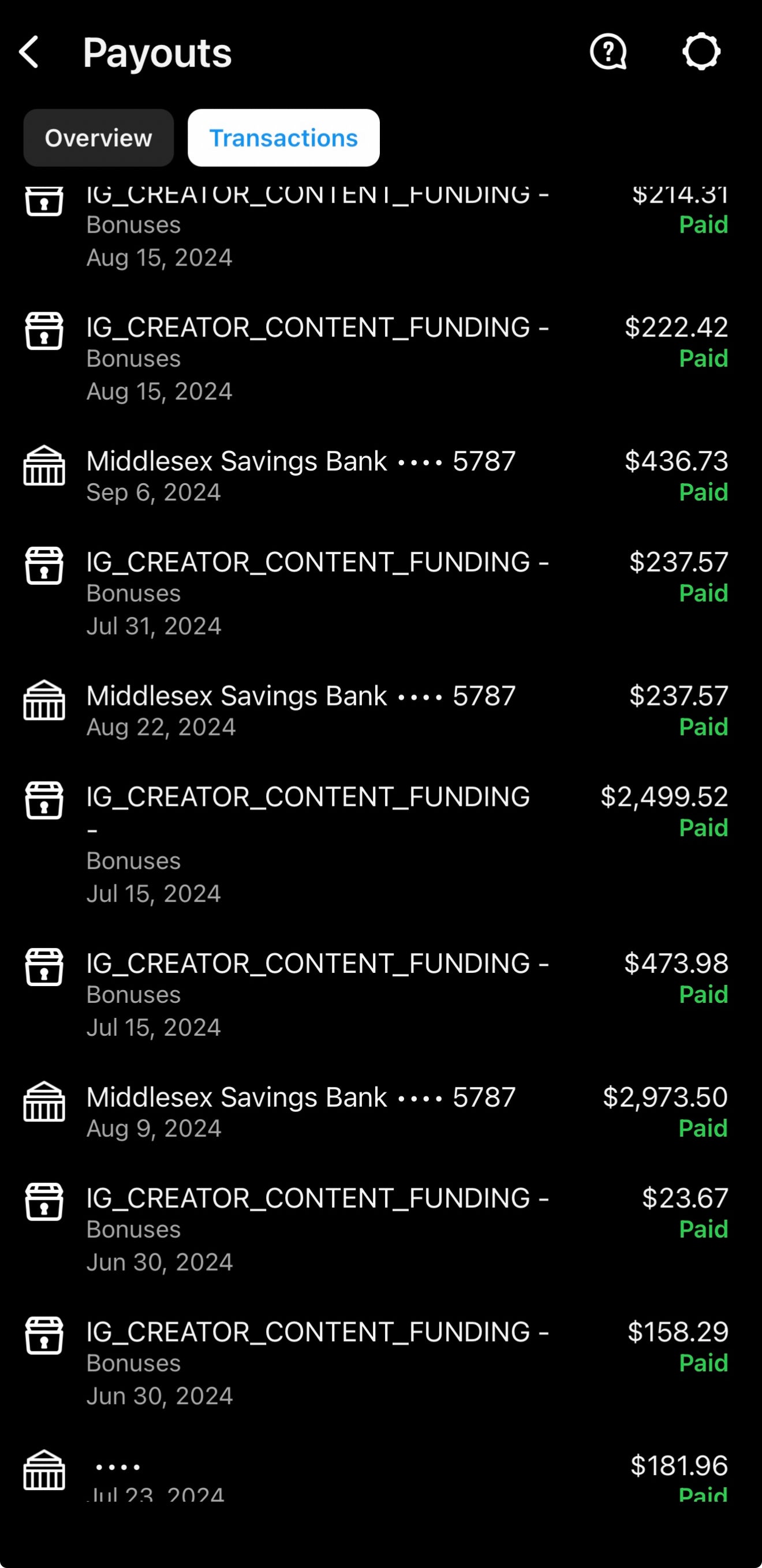Show details for the $158.29 bonus
762x1568 pixels.
point(376,1362)
